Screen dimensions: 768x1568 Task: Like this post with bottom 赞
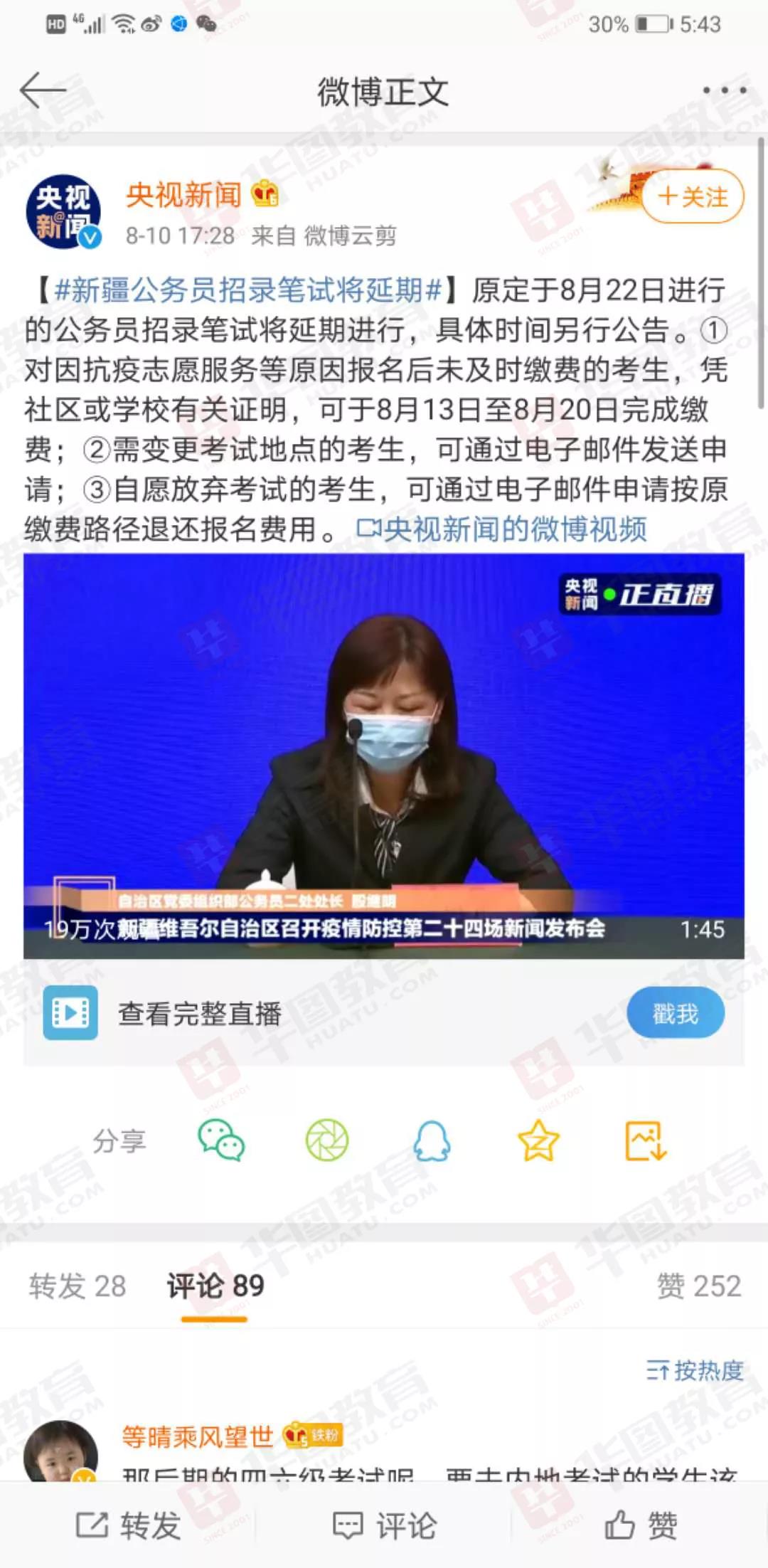(640, 1525)
